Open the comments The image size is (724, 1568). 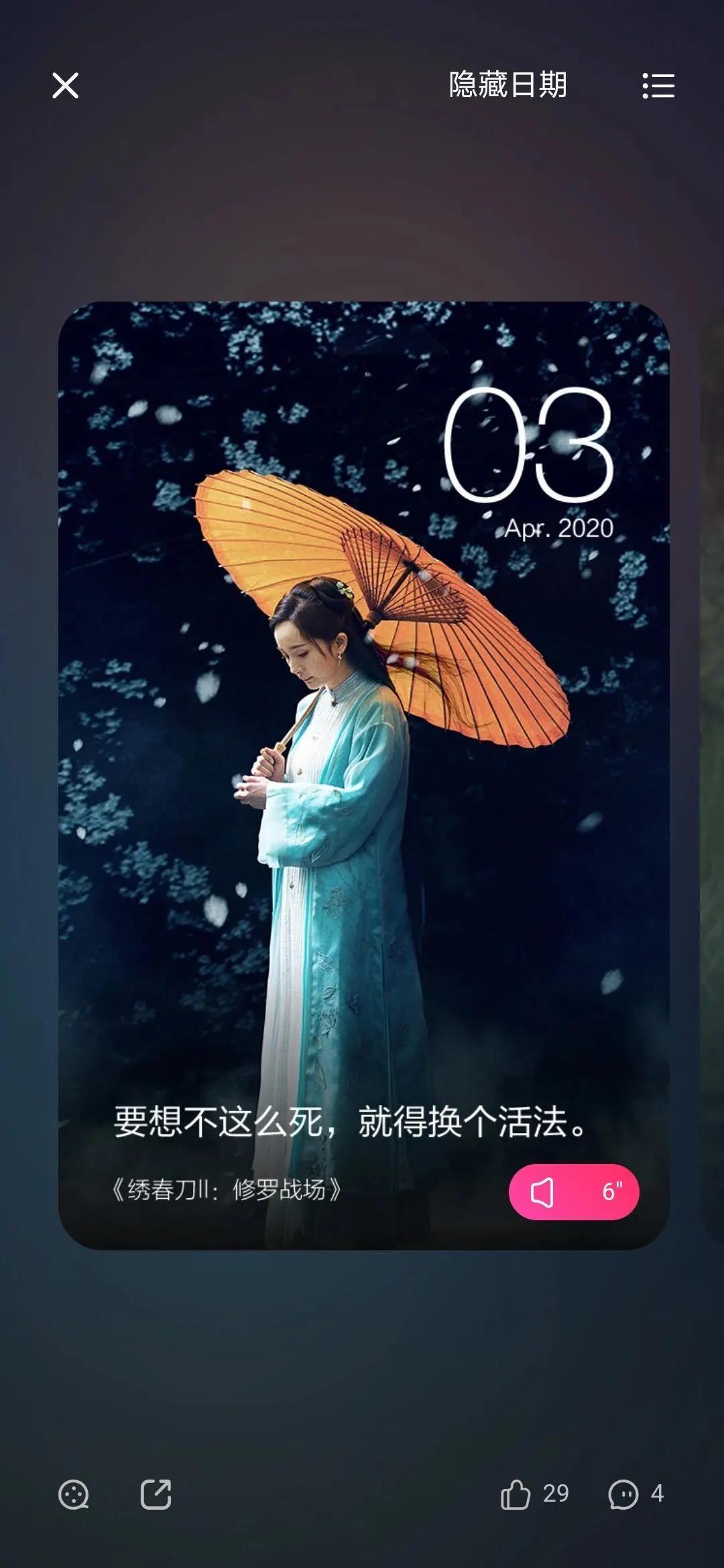[x=623, y=1494]
